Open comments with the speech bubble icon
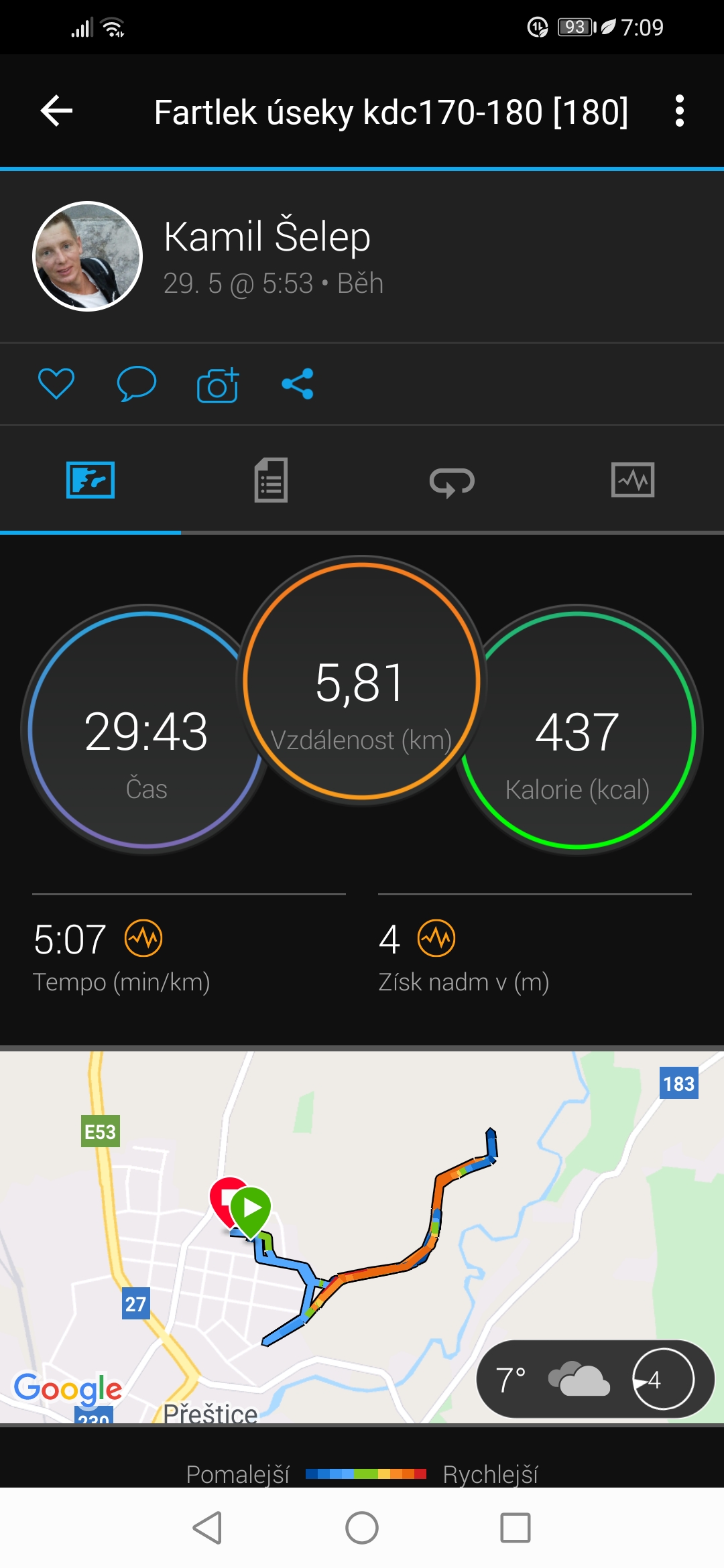724x1568 pixels. 136,384
